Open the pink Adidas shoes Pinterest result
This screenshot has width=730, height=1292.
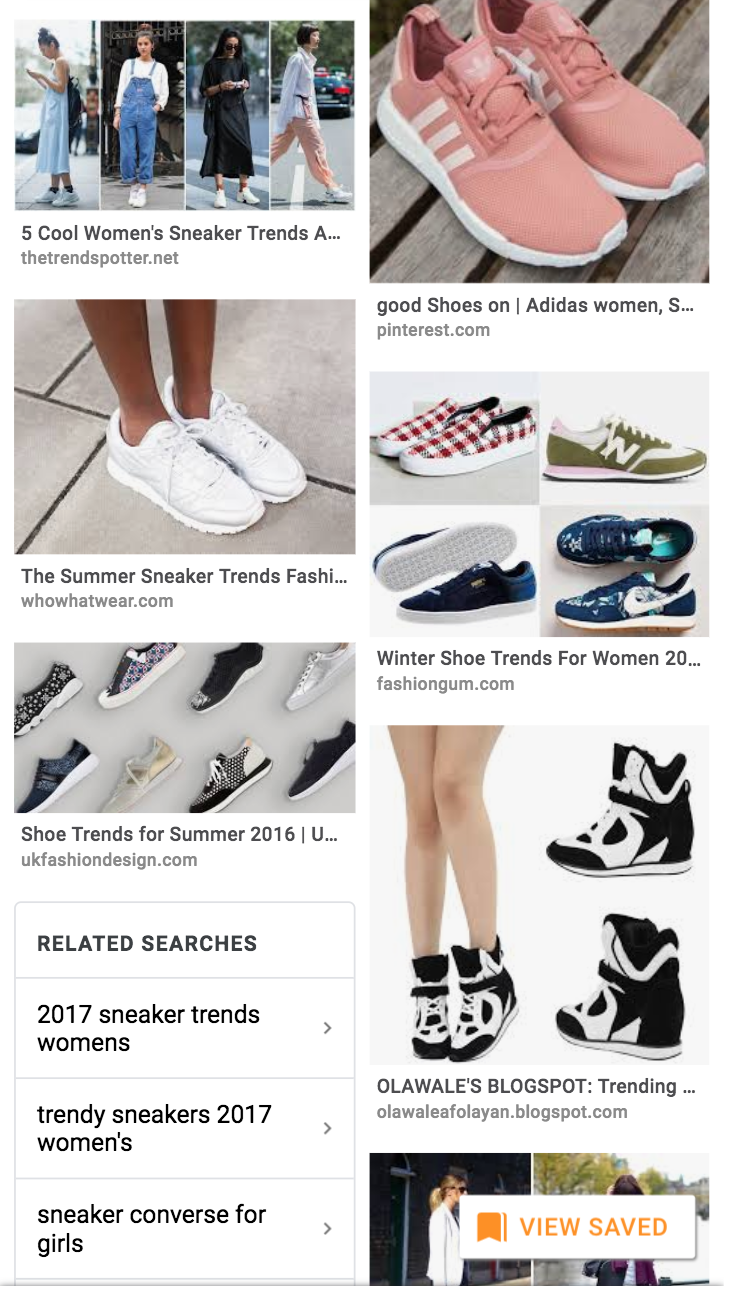click(x=539, y=140)
